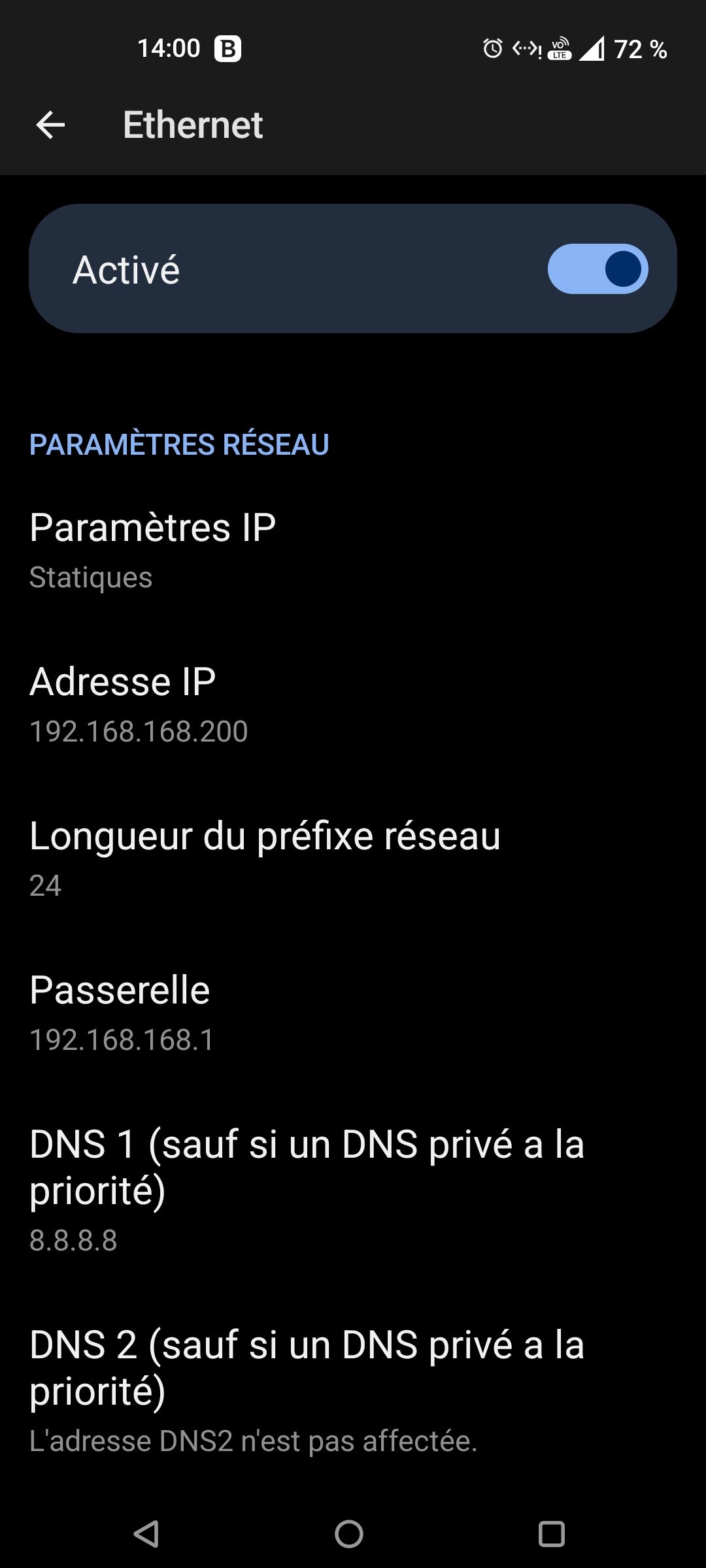Edit the Passerelle address
This screenshot has width=706, height=1568.
point(353,1013)
